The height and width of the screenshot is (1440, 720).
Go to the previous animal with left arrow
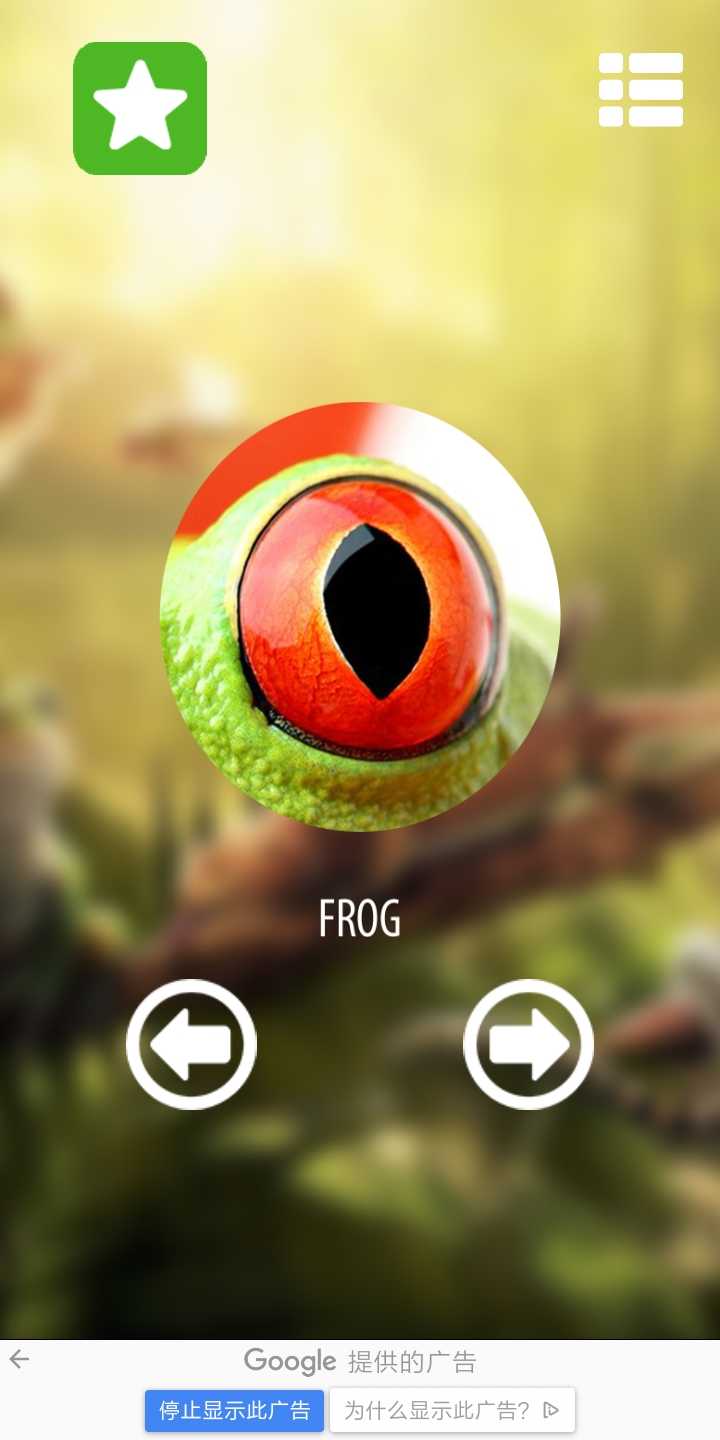191,1044
